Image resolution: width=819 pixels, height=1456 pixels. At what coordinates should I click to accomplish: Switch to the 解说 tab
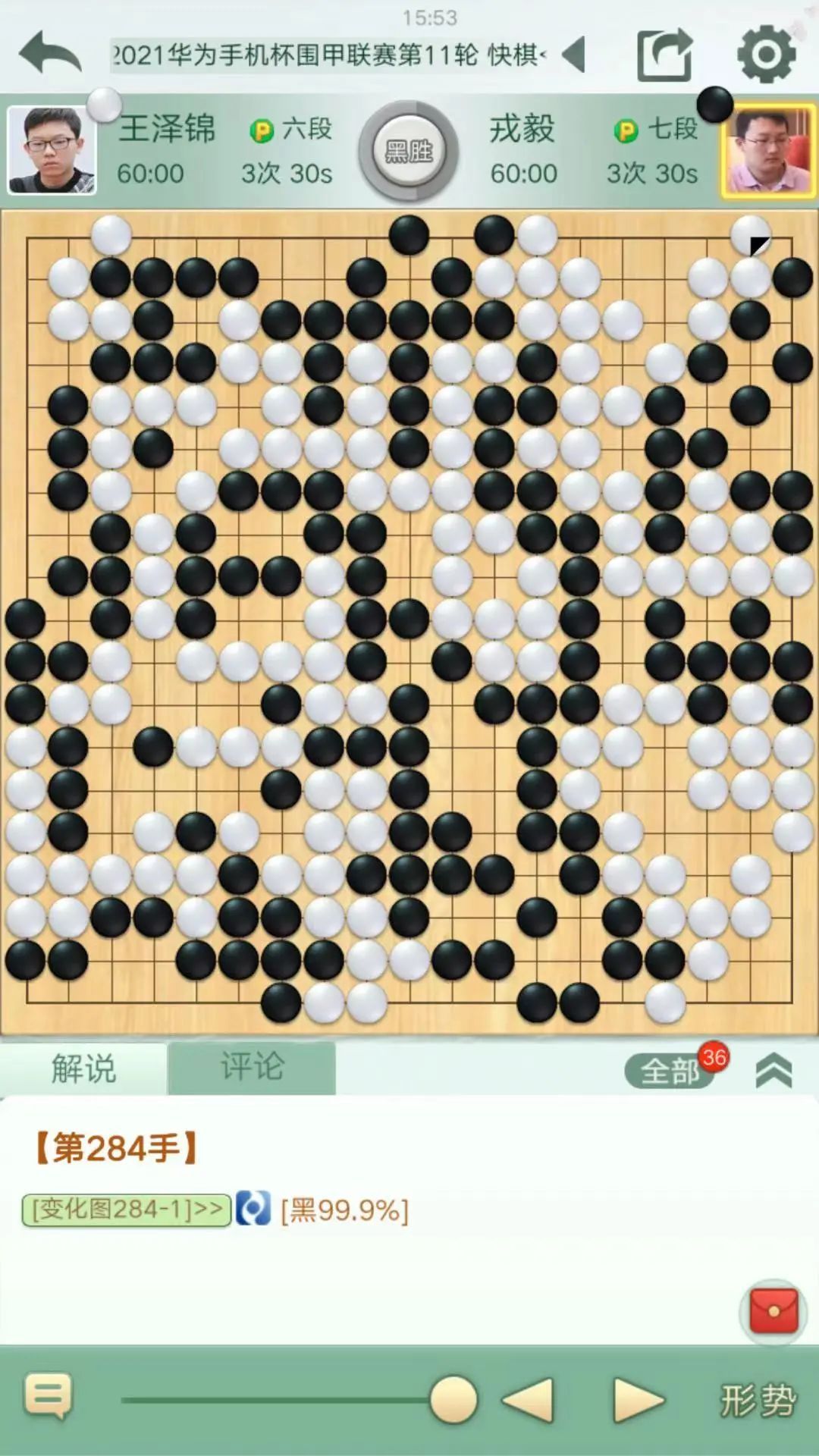pos(83,1068)
